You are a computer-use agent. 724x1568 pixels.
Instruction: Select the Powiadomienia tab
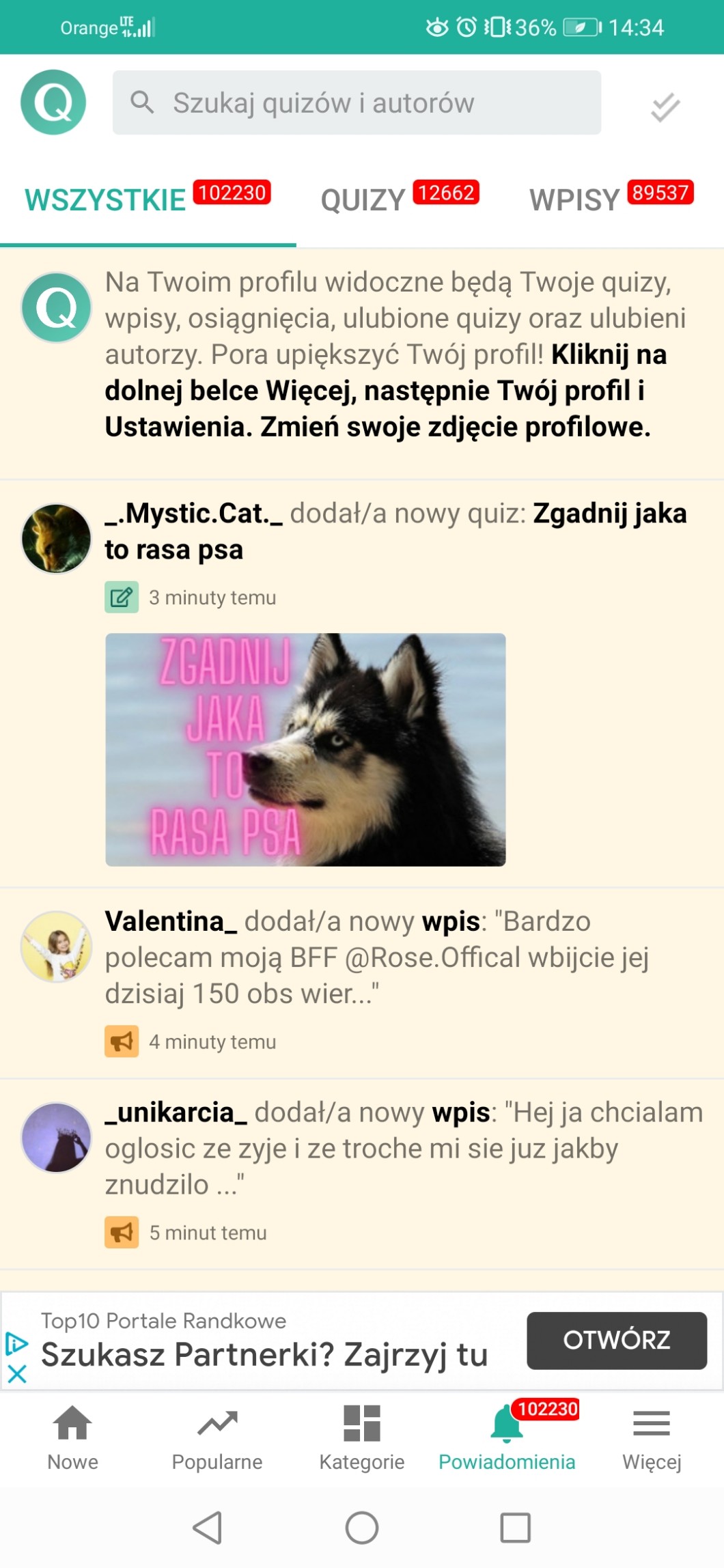point(507,1437)
